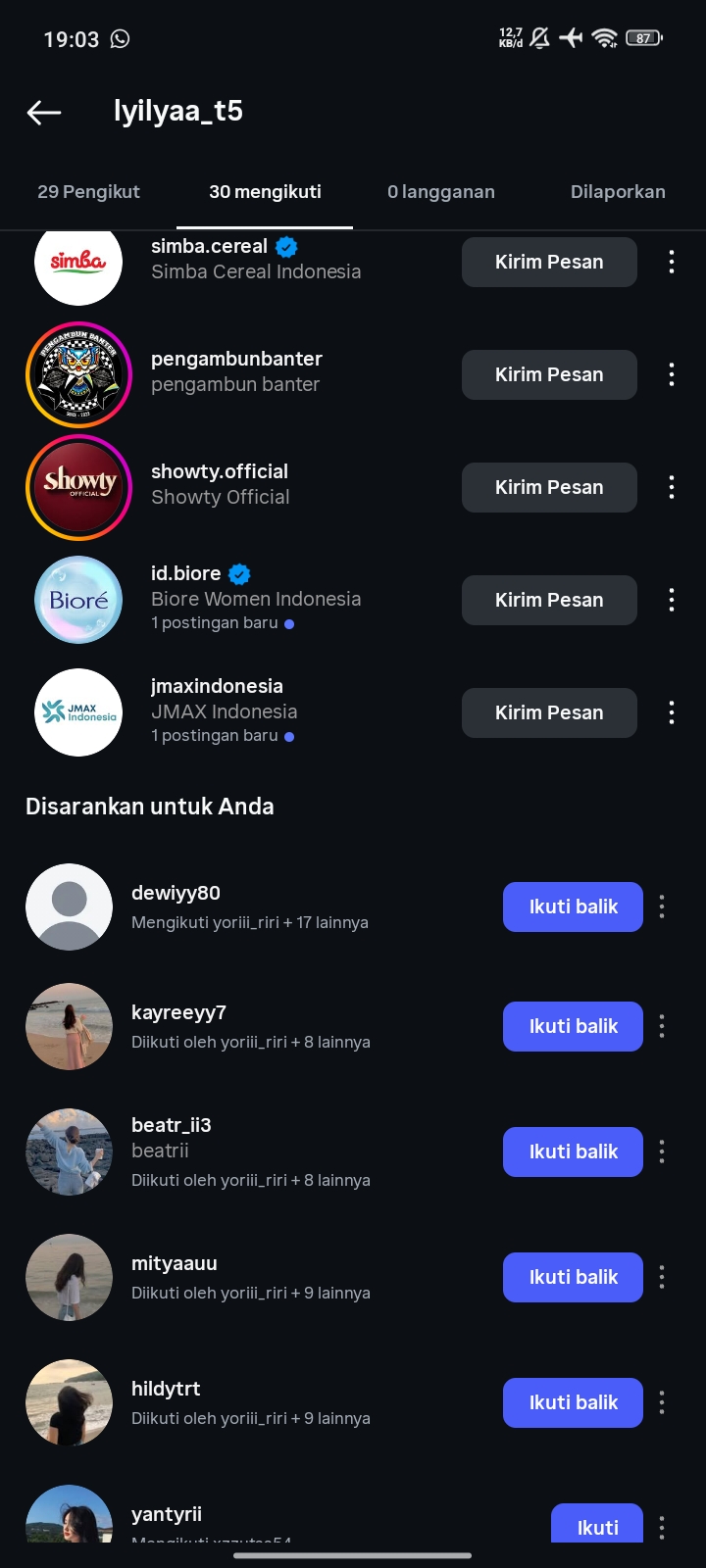This screenshot has width=706, height=1568.
Task: Message jmaxindonesia with Kirim Pesan
Action: click(549, 712)
